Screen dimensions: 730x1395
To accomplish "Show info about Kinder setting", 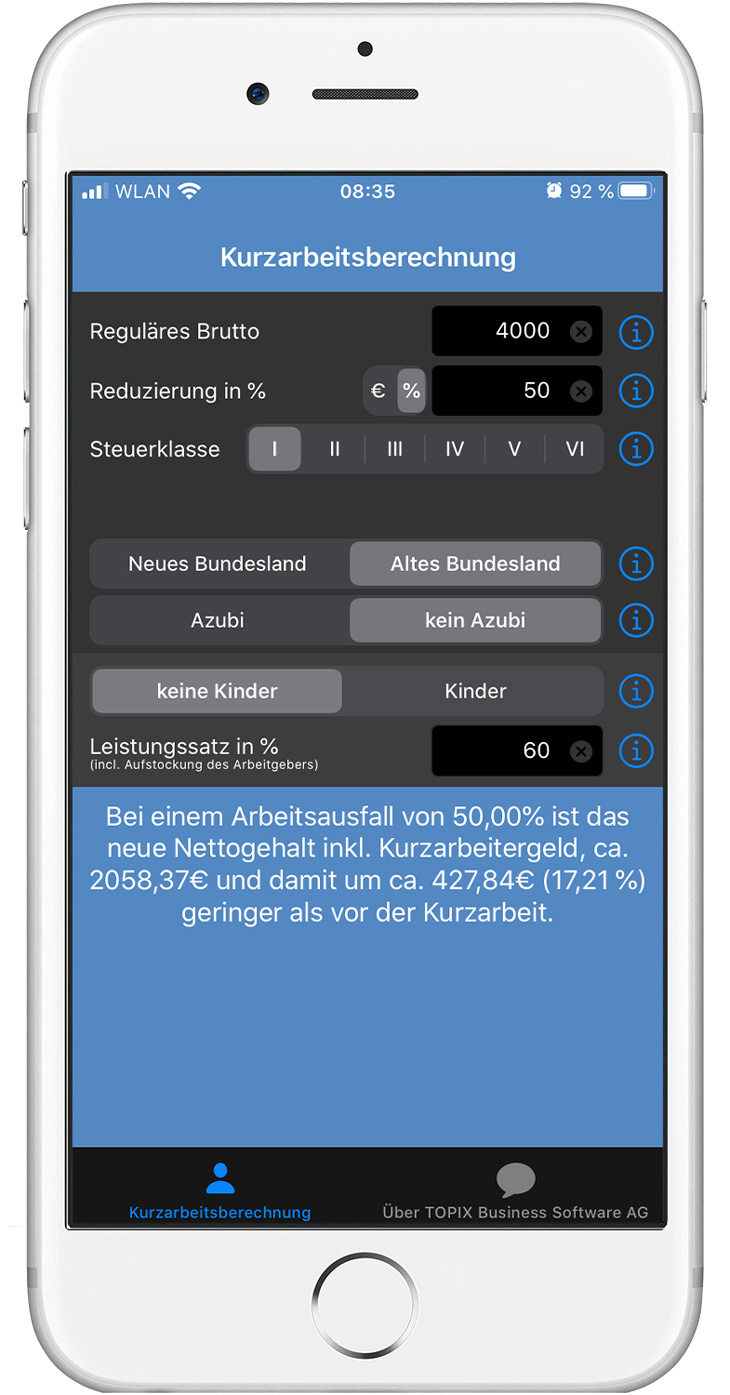I will click(x=636, y=691).
